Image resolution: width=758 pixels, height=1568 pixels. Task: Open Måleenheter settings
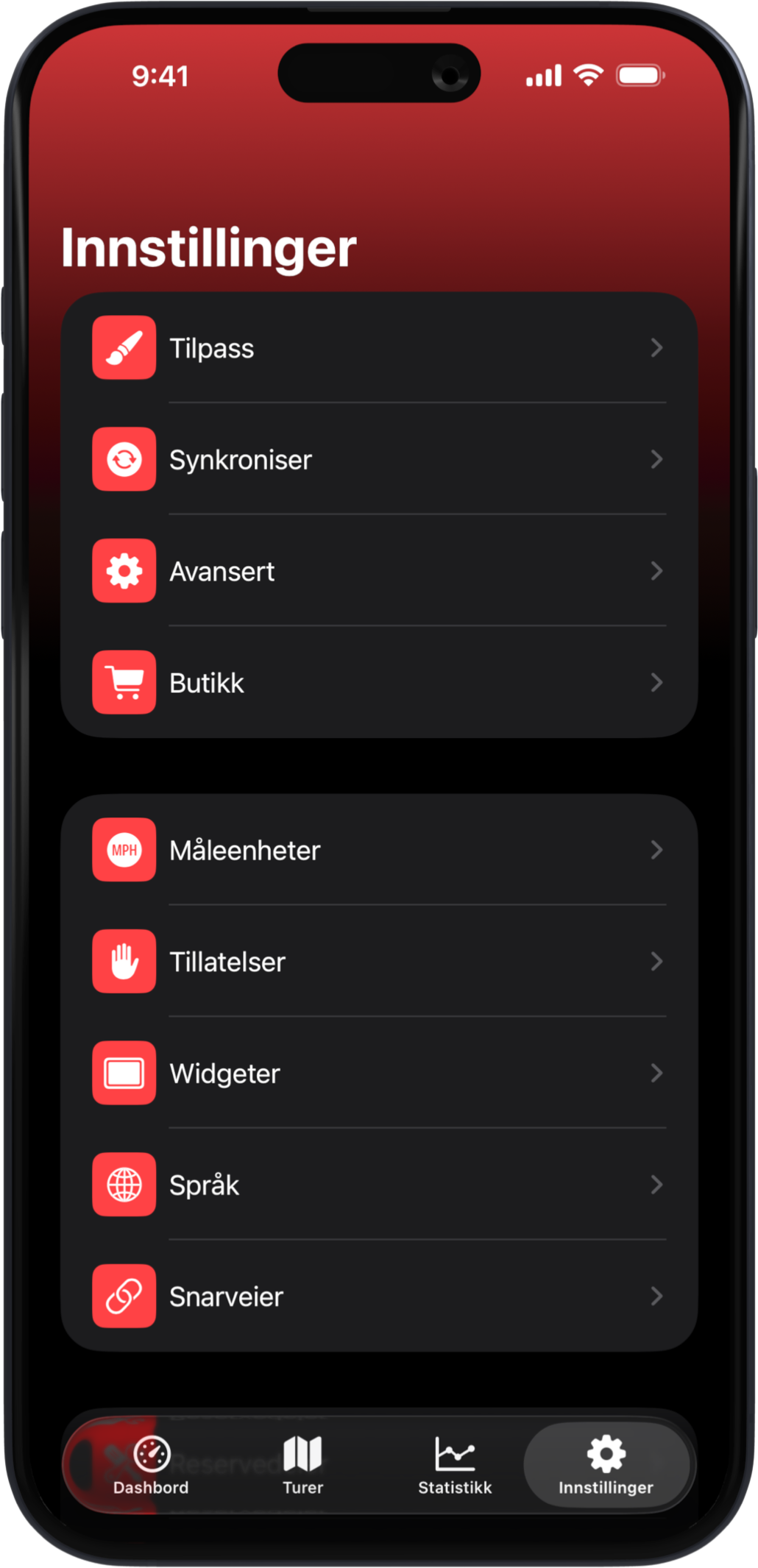tap(378, 850)
